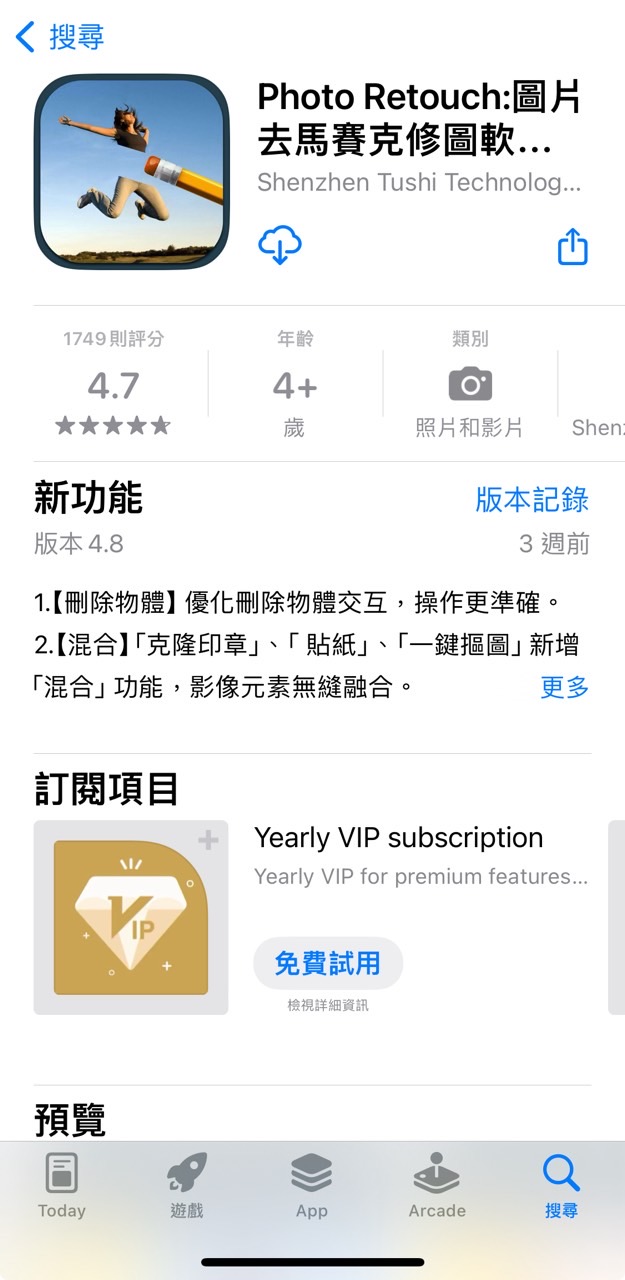This screenshot has width=625, height=1280.
Task: Go back to 搜尋 results
Action: [x=60, y=38]
